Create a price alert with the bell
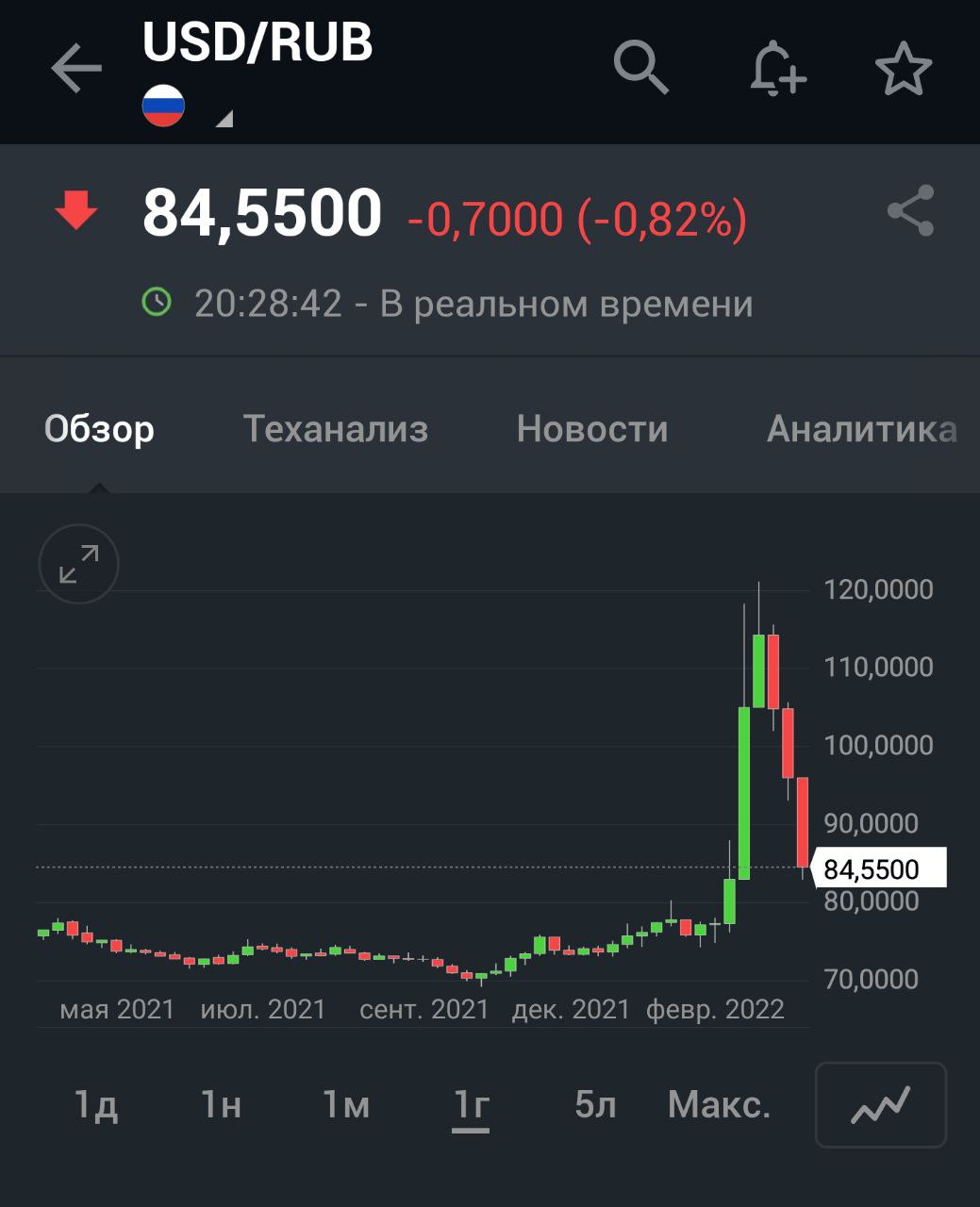 point(777,68)
